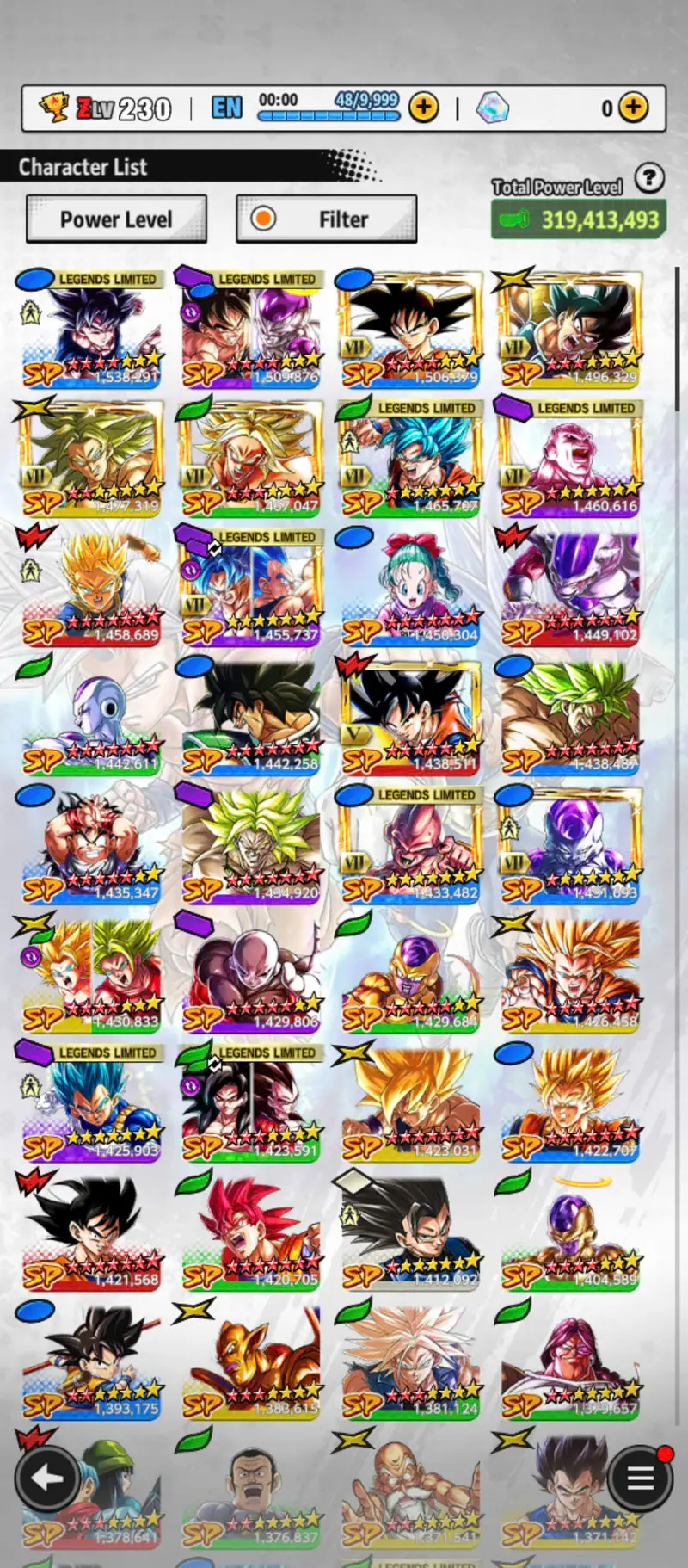Open character with power level 1,496,329
The width and height of the screenshot is (688, 1568).
click(570, 331)
